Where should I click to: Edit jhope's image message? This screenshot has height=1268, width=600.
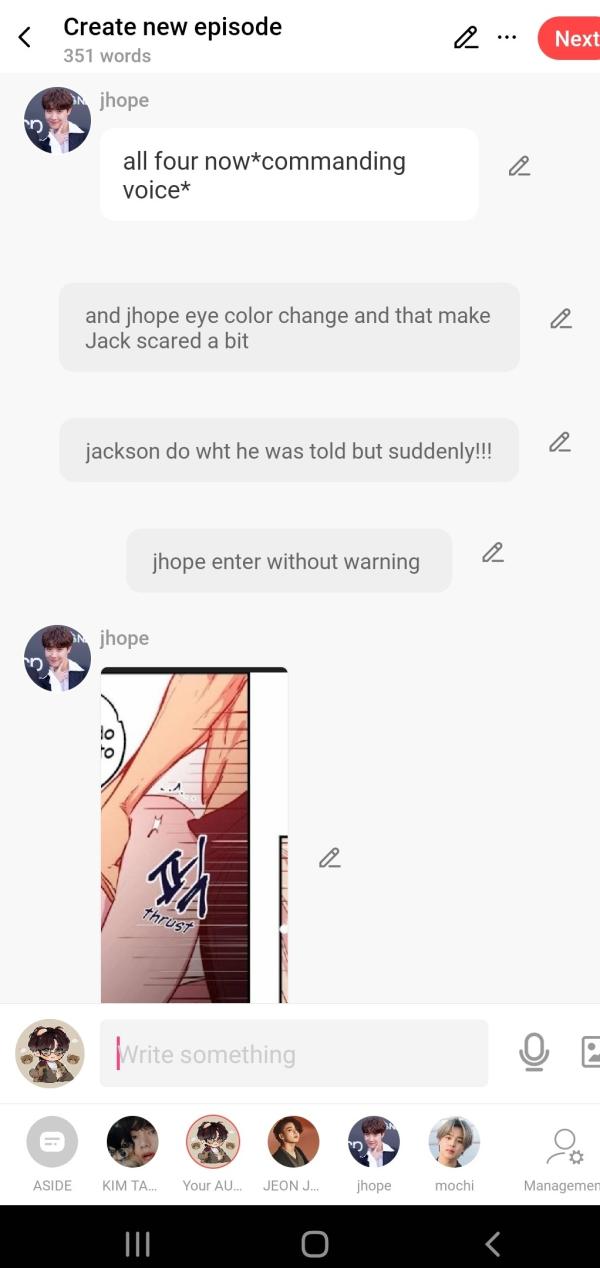(x=329, y=858)
